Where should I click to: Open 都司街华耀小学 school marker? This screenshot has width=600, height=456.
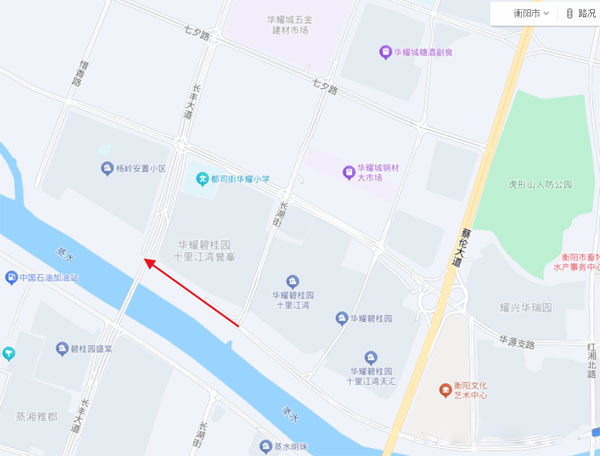click(x=202, y=179)
